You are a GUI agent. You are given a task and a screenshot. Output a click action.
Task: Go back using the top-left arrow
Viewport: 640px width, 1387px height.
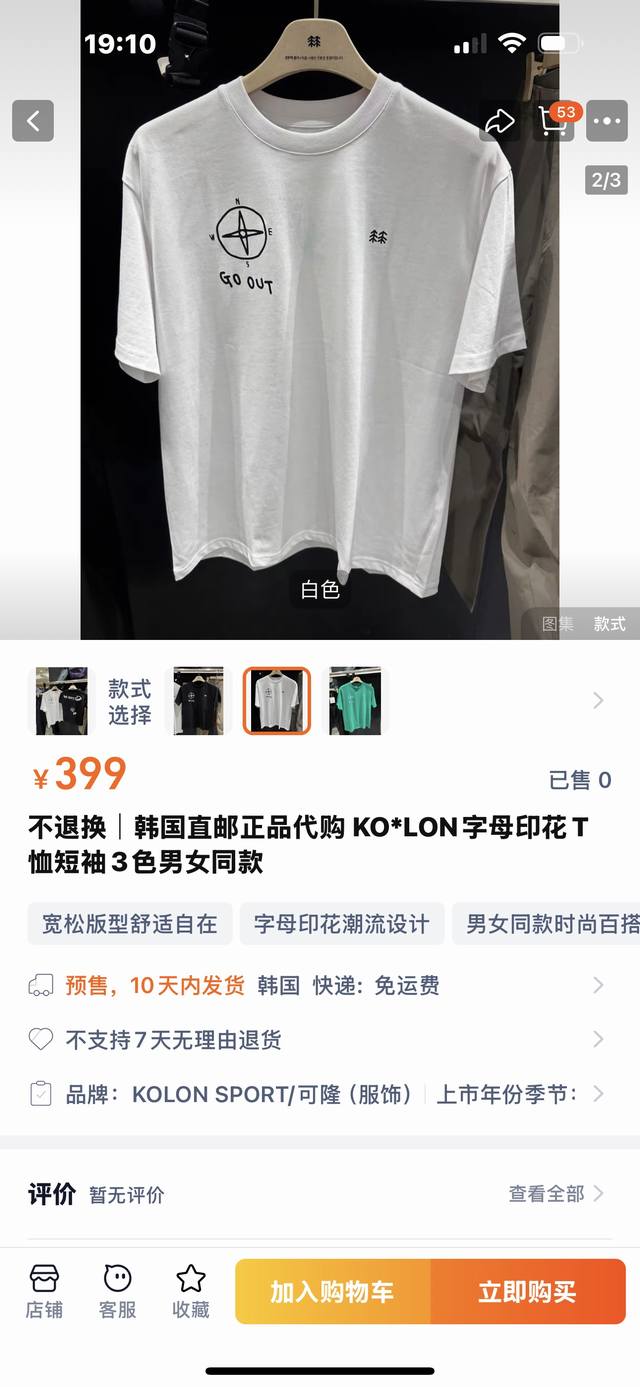click(x=33, y=121)
